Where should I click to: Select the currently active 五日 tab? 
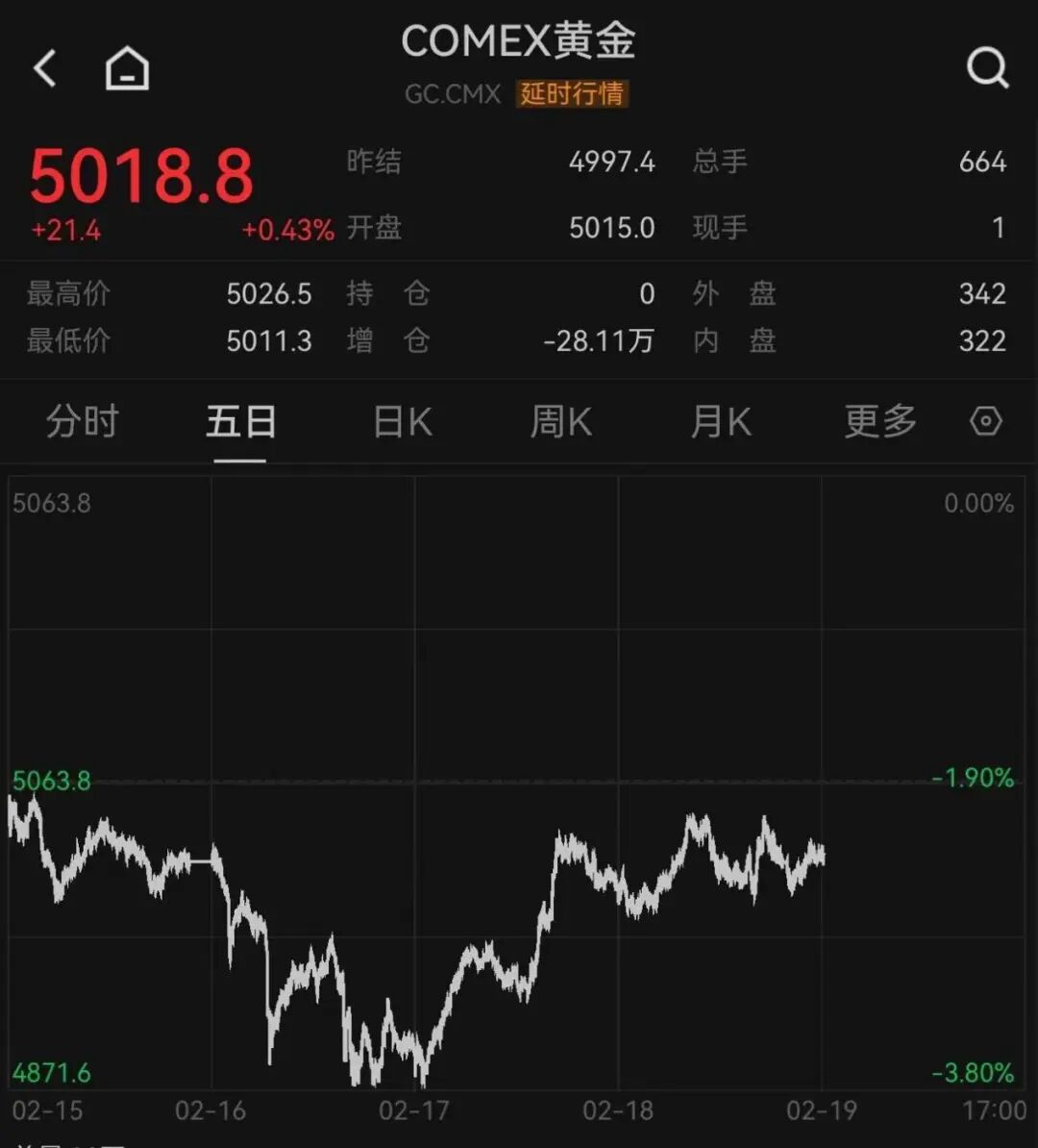point(239,421)
